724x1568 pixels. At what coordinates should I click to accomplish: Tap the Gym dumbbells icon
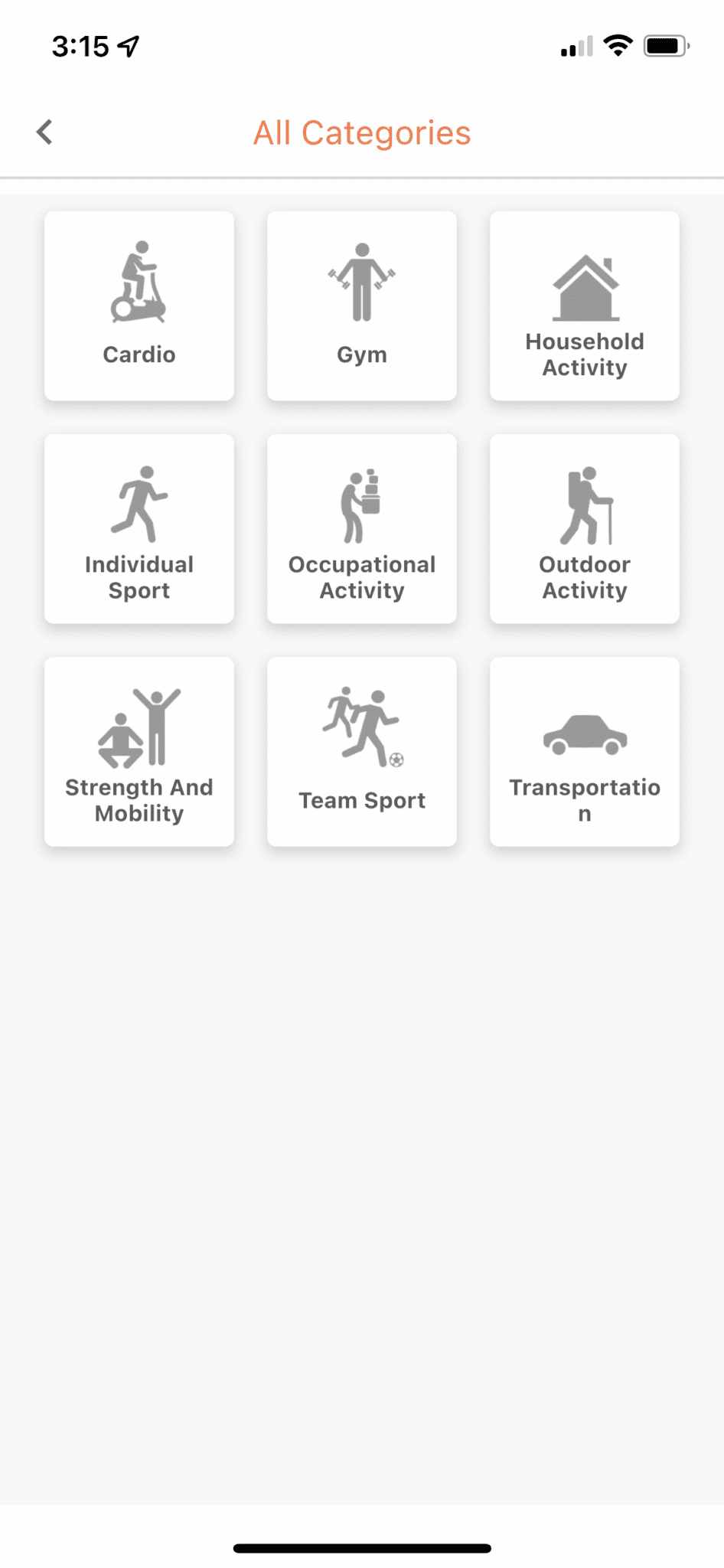361,282
